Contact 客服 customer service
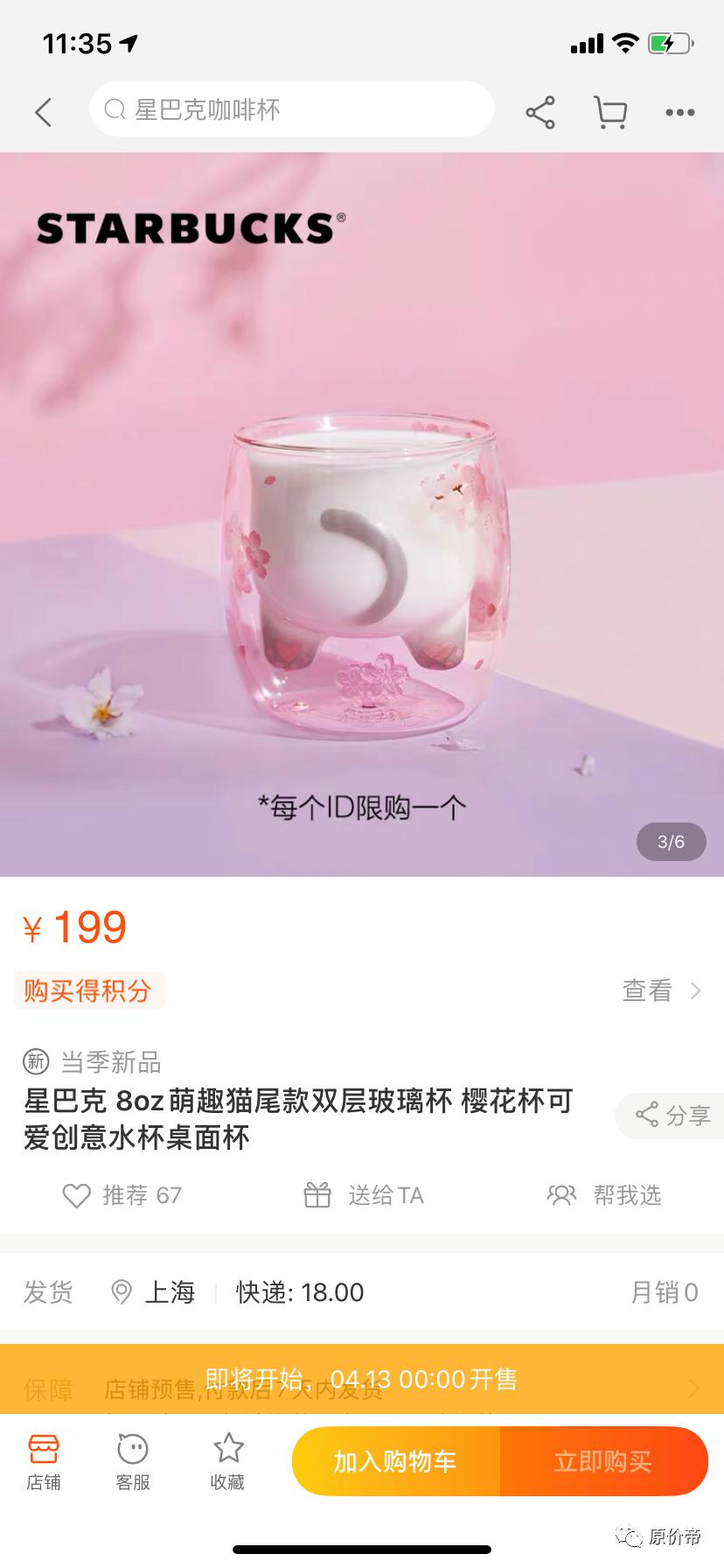The image size is (724, 1568). coord(133,1461)
